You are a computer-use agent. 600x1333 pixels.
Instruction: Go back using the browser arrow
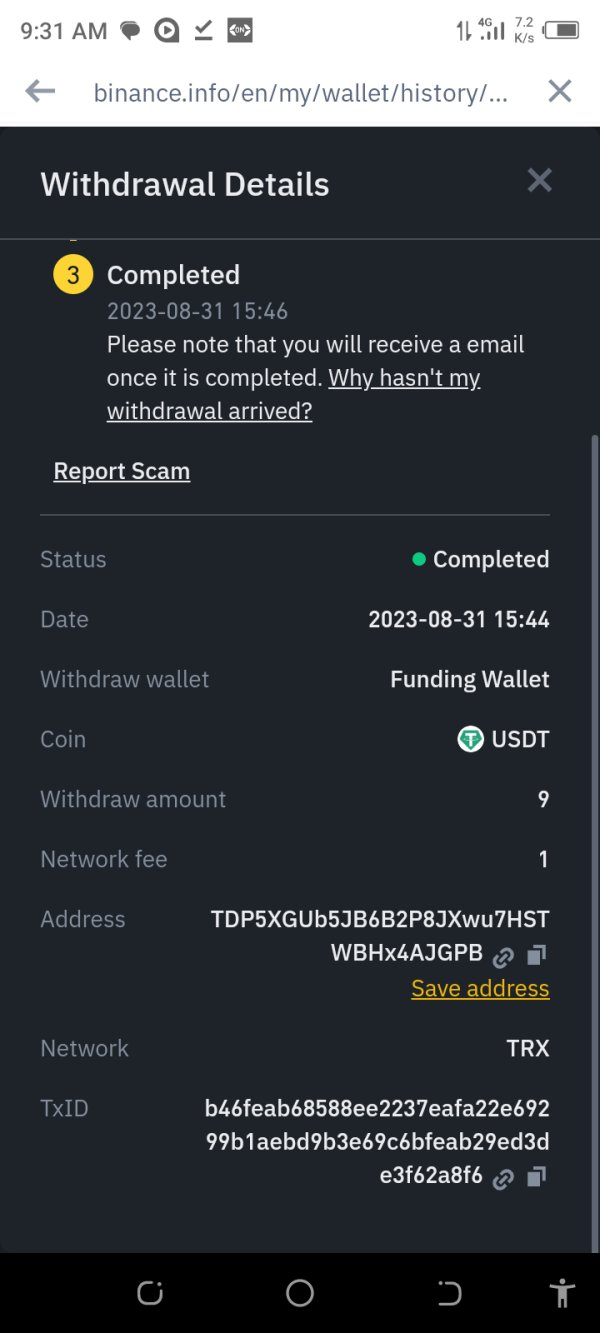click(40, 92)
